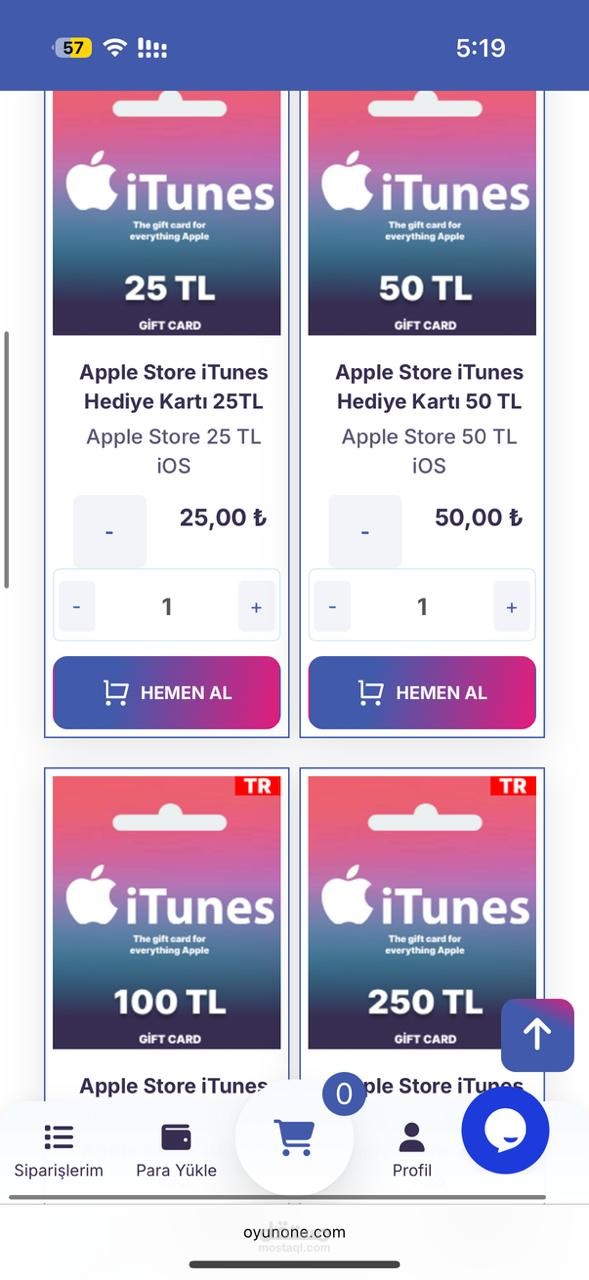589x1280 pixels.
Task: Open the iTunes 50 TL gift card product
Action: (422, 213)
